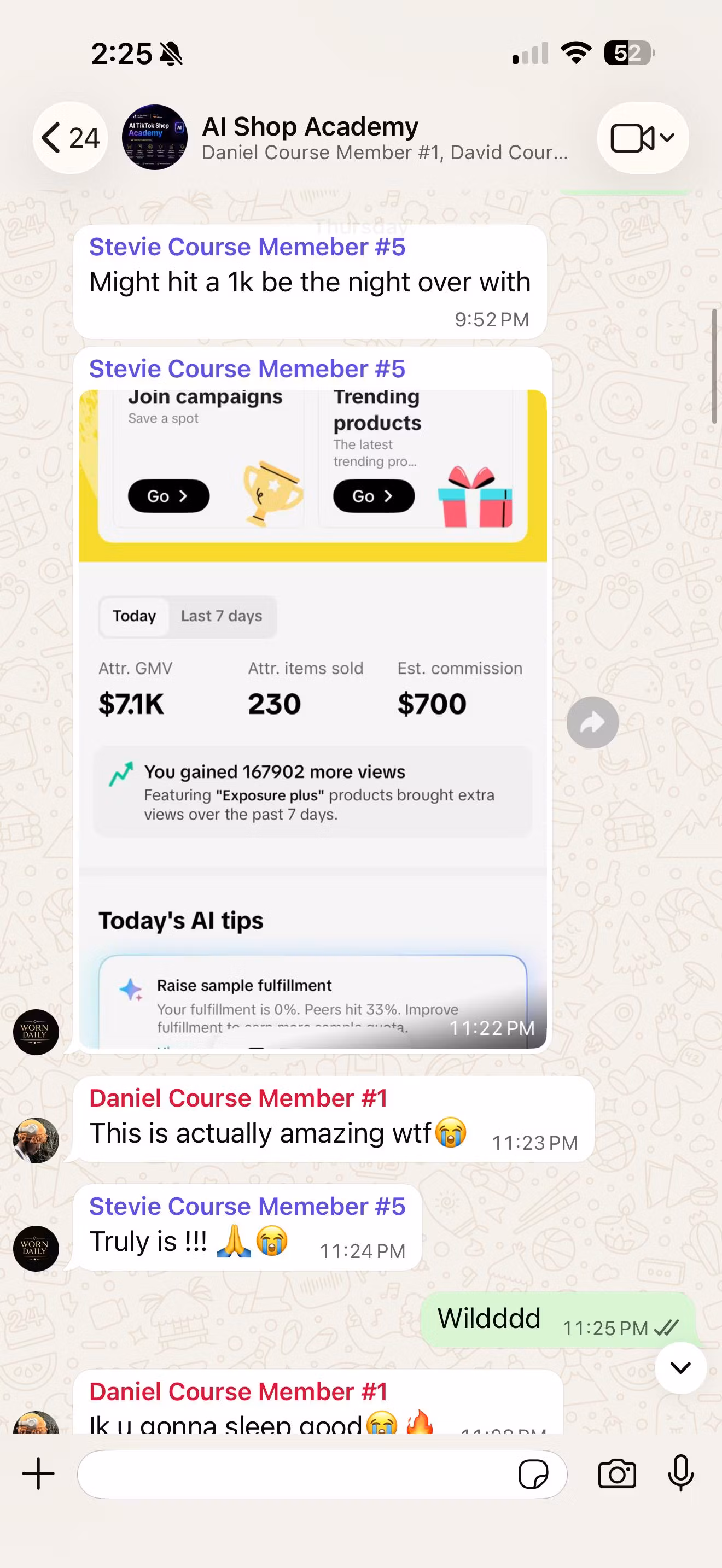This screenshot has height=1568, width=722.
Task: Tap Worn Daily avatar beside "Truly is !!!"
Action: [36, 1248]
